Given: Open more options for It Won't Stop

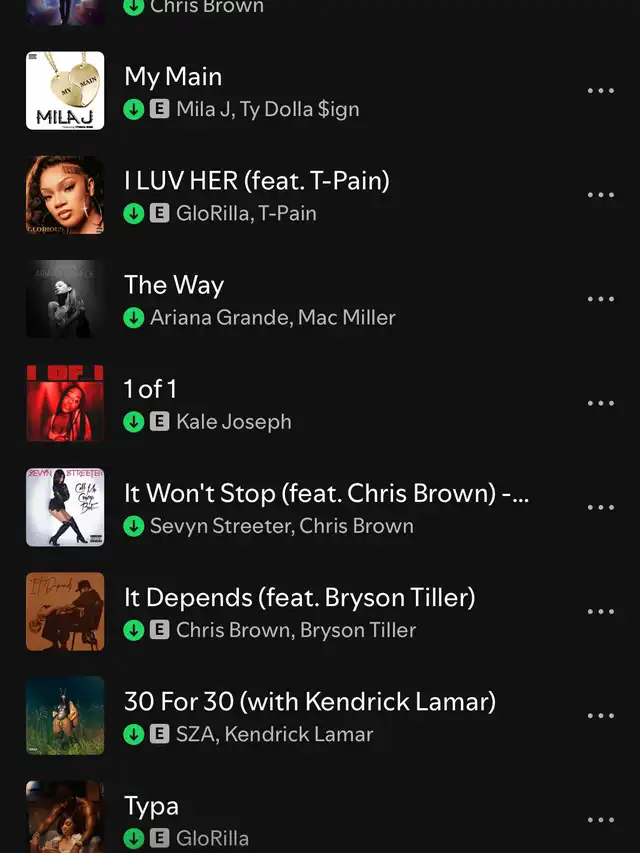Looking at the screenshot, I should [x=600, y=507].
